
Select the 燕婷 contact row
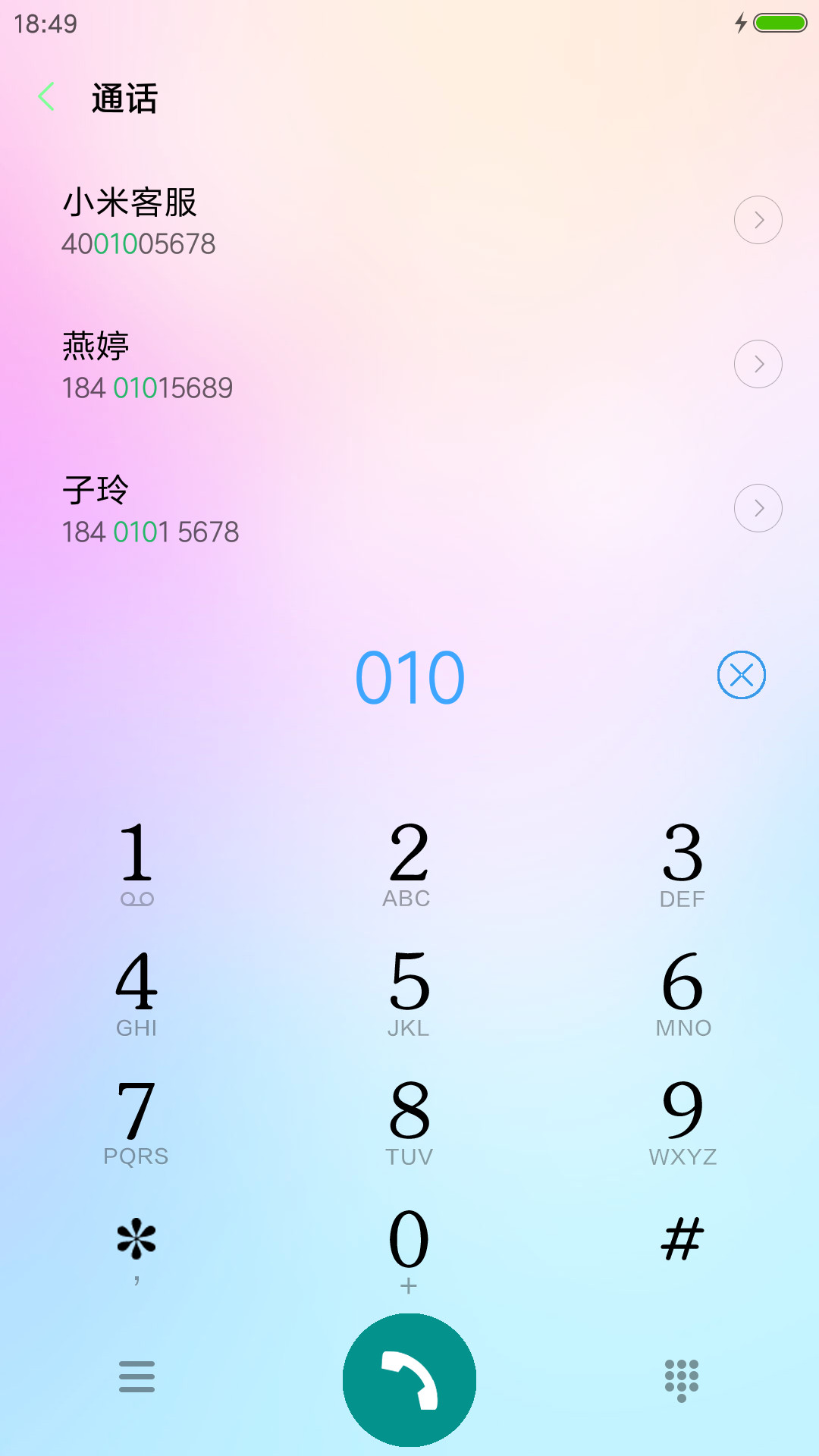click(409, 365)
